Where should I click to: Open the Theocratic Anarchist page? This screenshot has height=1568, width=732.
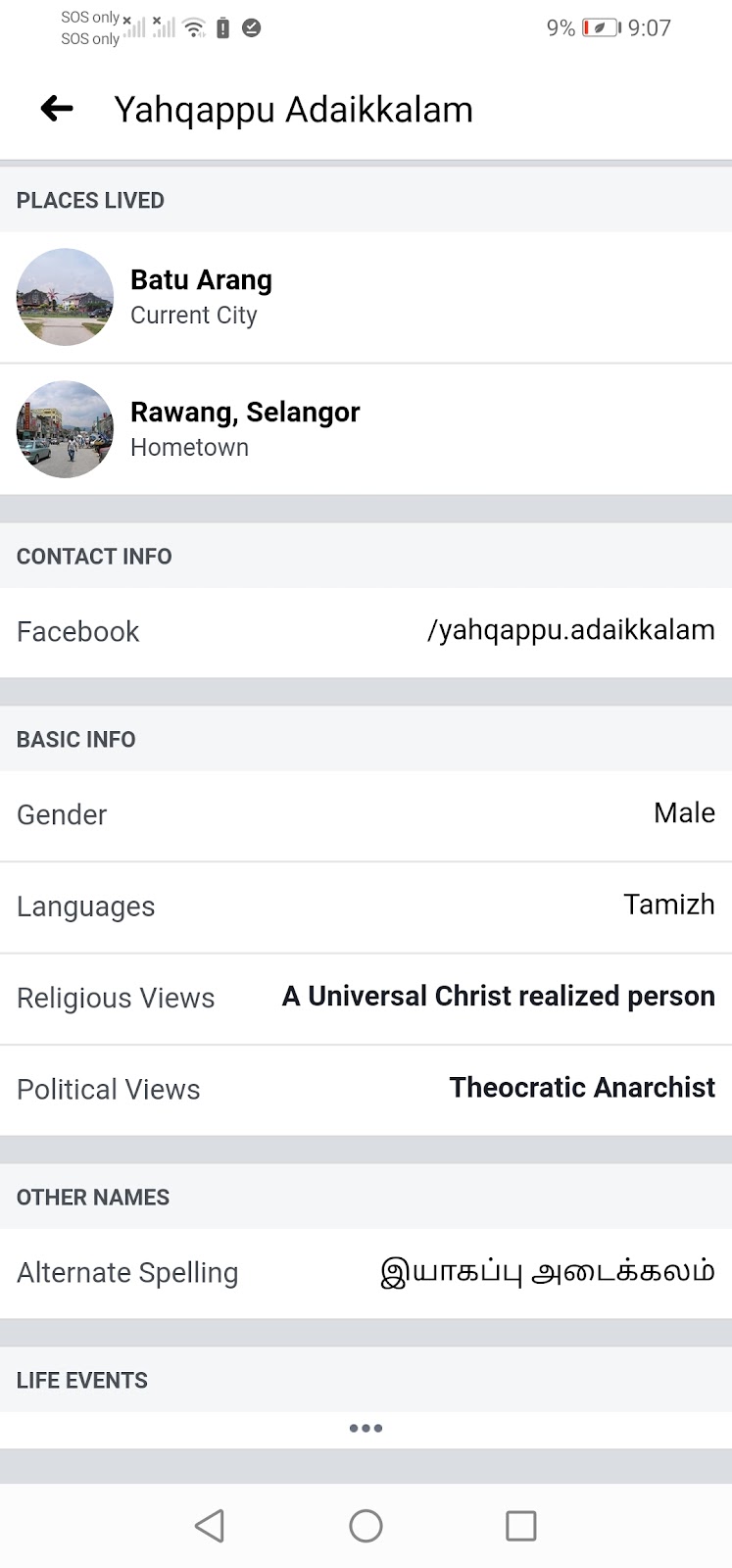[x=582, y=1087]
